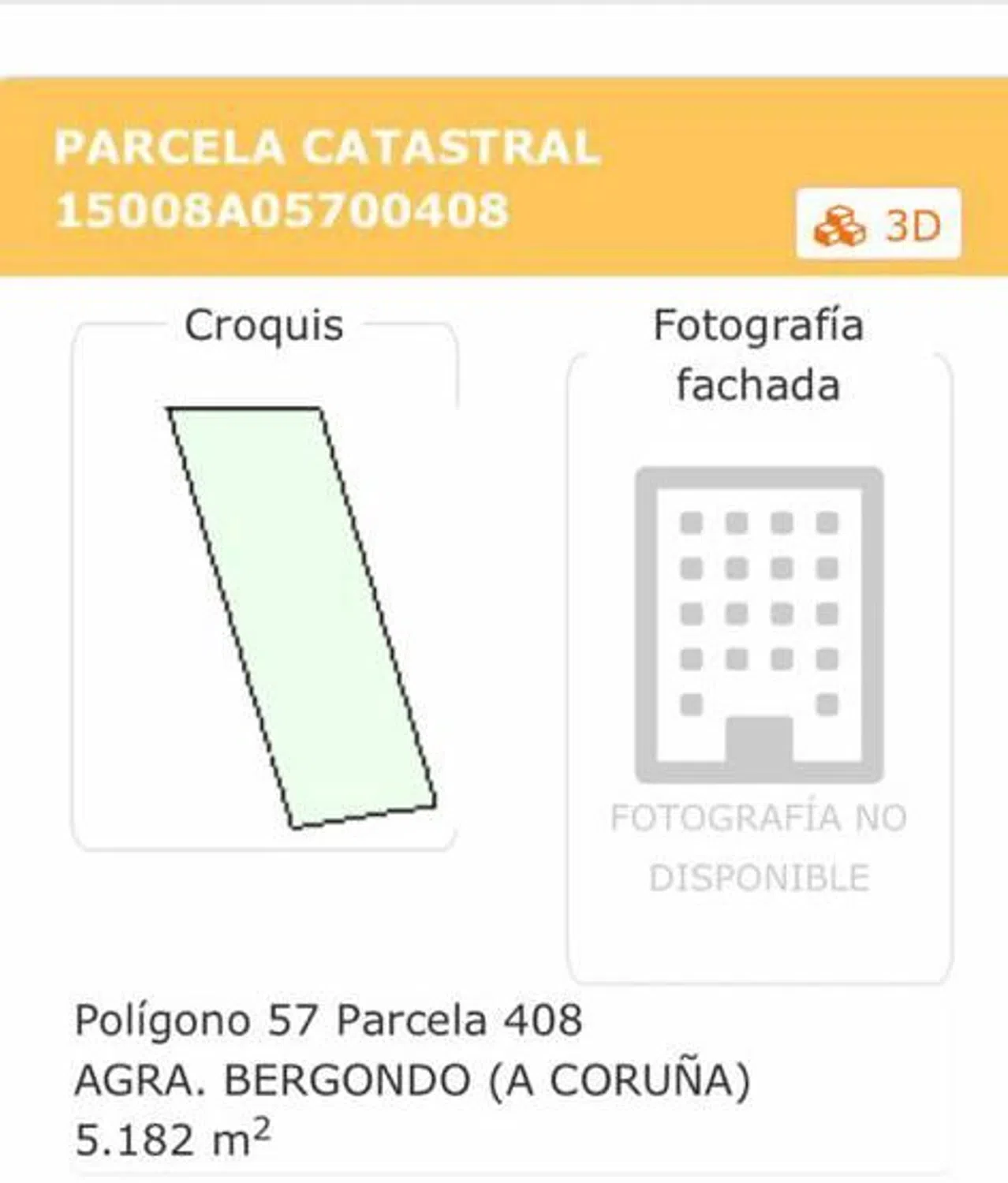This screenshot has height=1183, width=1008.
Task: Open the 3D view of the parcel
Action: point(878,225)
